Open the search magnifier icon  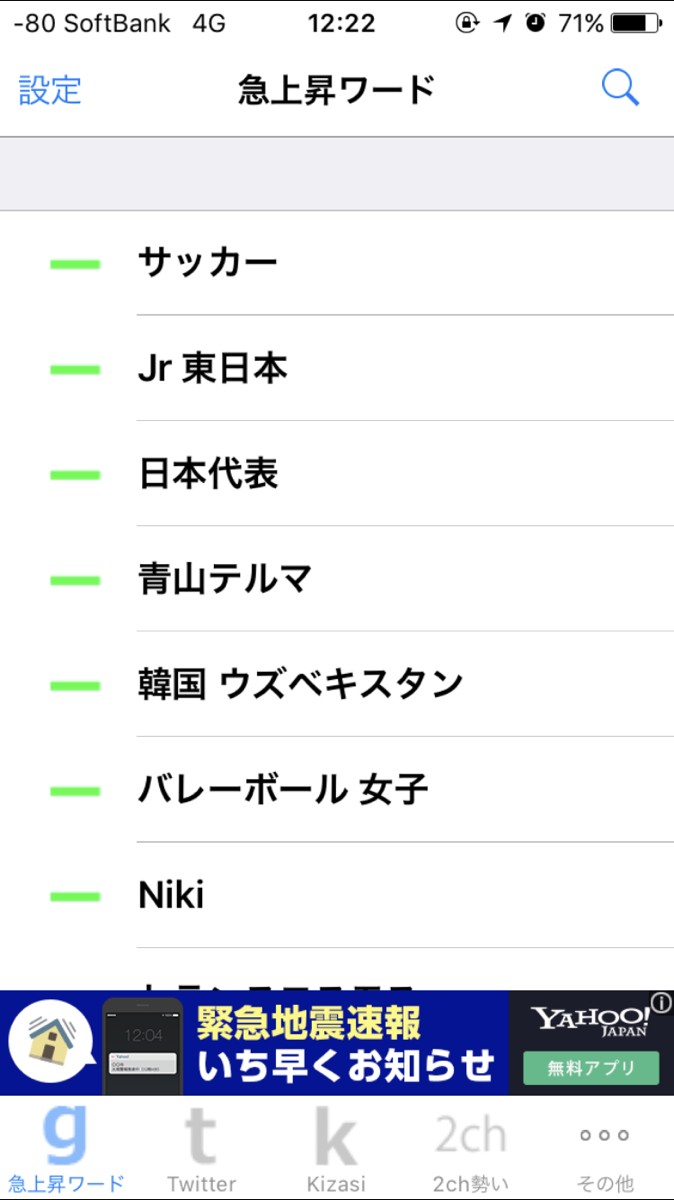(x=620, y=89)
